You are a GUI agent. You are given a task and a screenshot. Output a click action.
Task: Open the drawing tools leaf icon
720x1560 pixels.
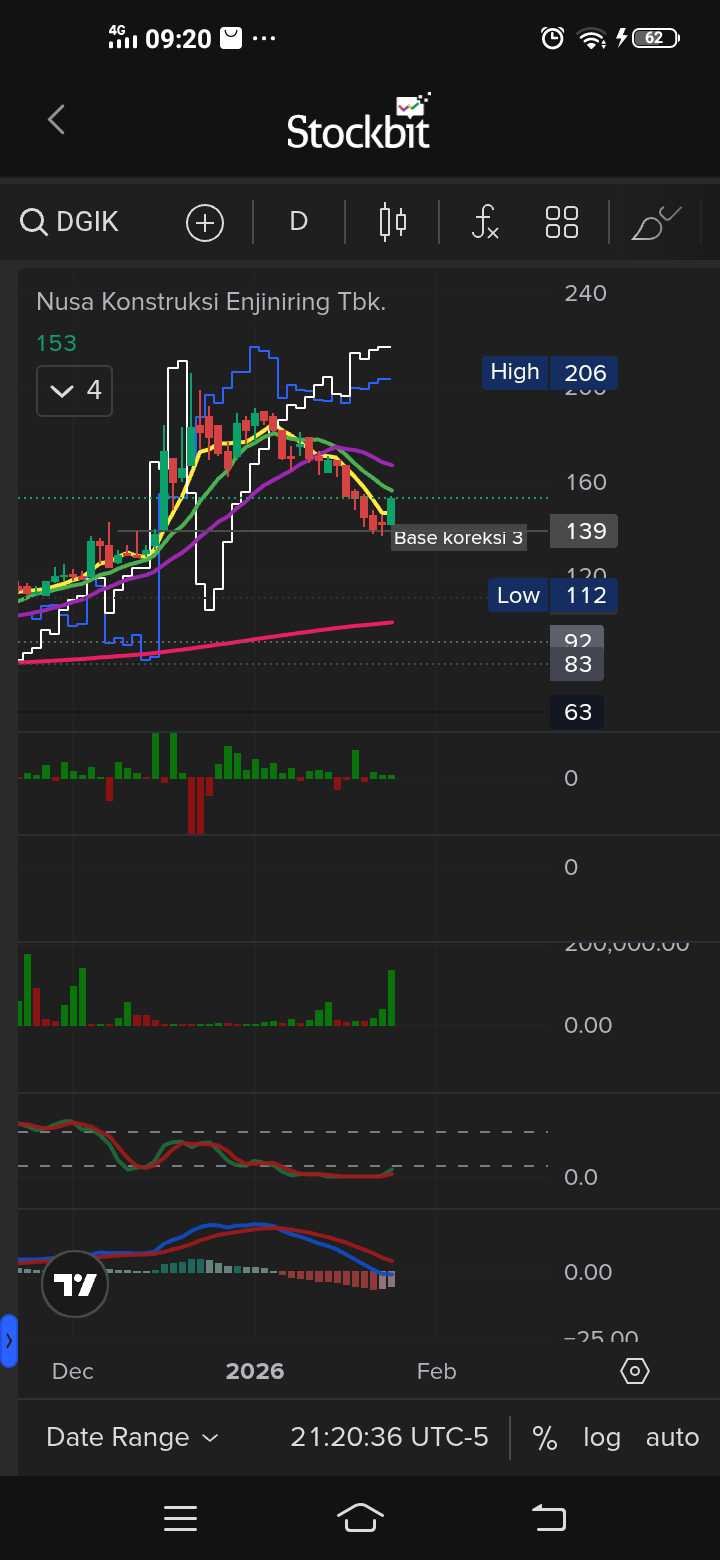click(x=655, y=222)
